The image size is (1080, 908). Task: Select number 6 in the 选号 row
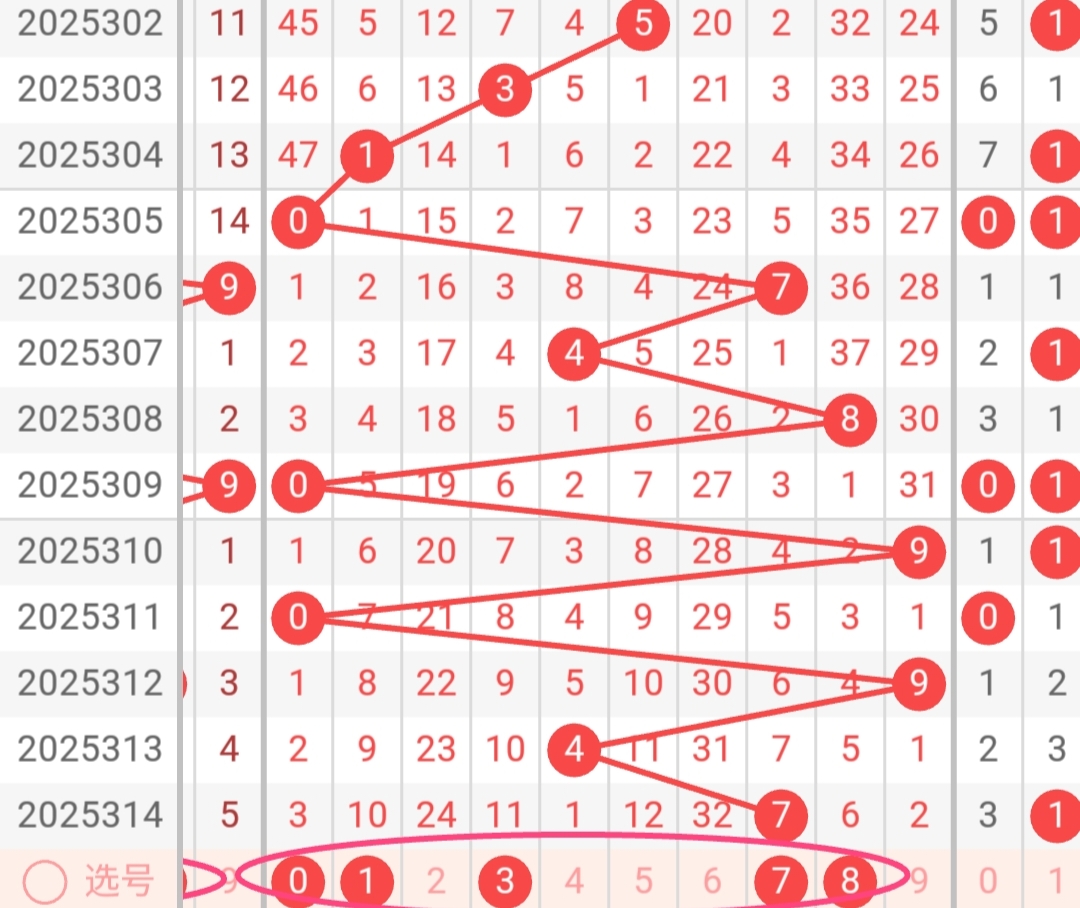(712, 881)
